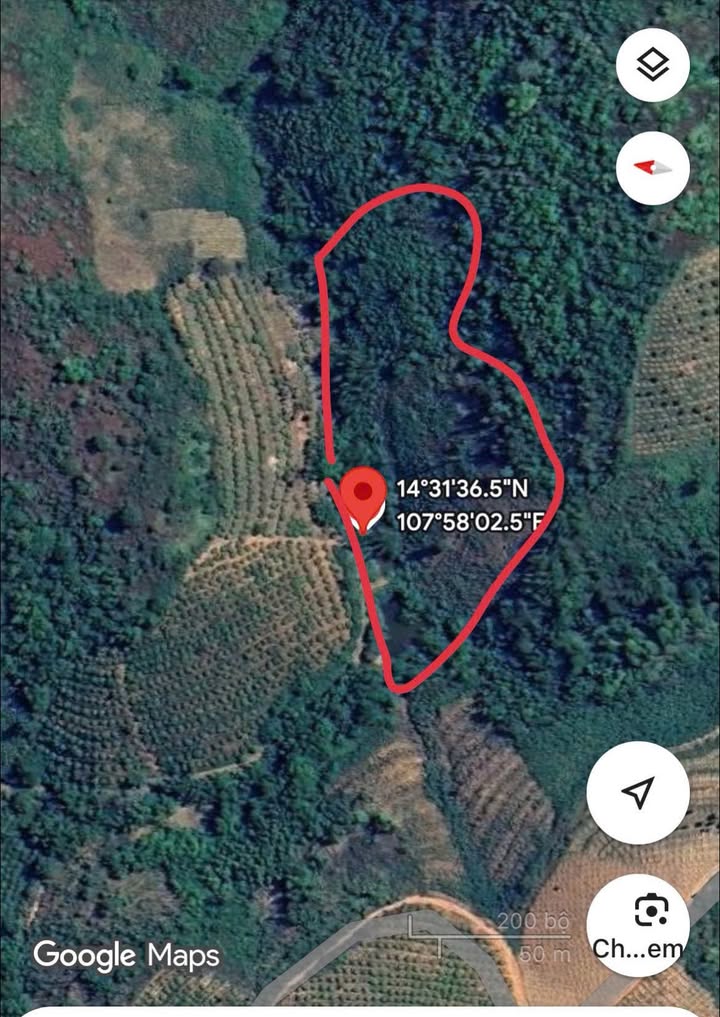Image resolution: width=720 pixels, height=1017 pixels.
Task: Center the map on my location
Action: click(637, 792)
